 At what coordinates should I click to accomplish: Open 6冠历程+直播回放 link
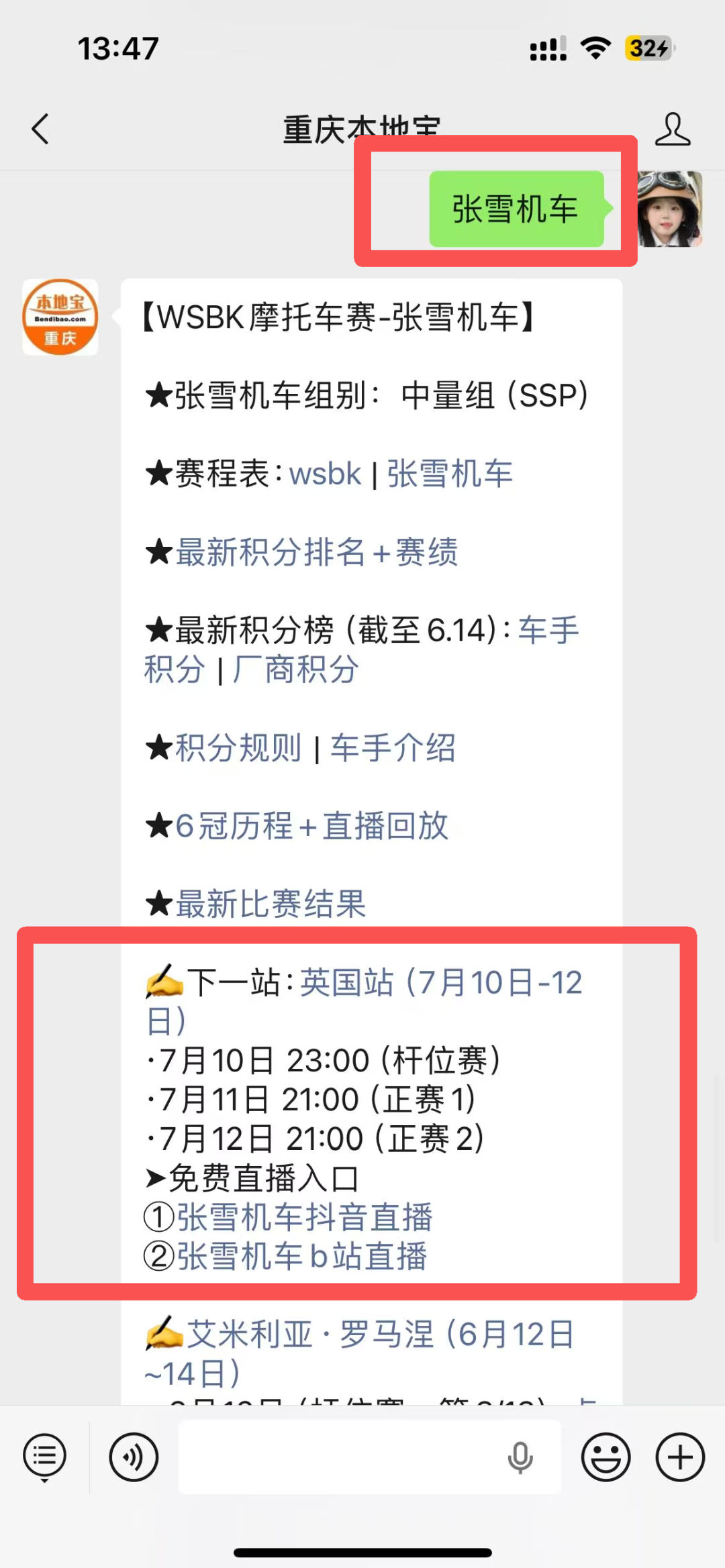tap(312, 826)
